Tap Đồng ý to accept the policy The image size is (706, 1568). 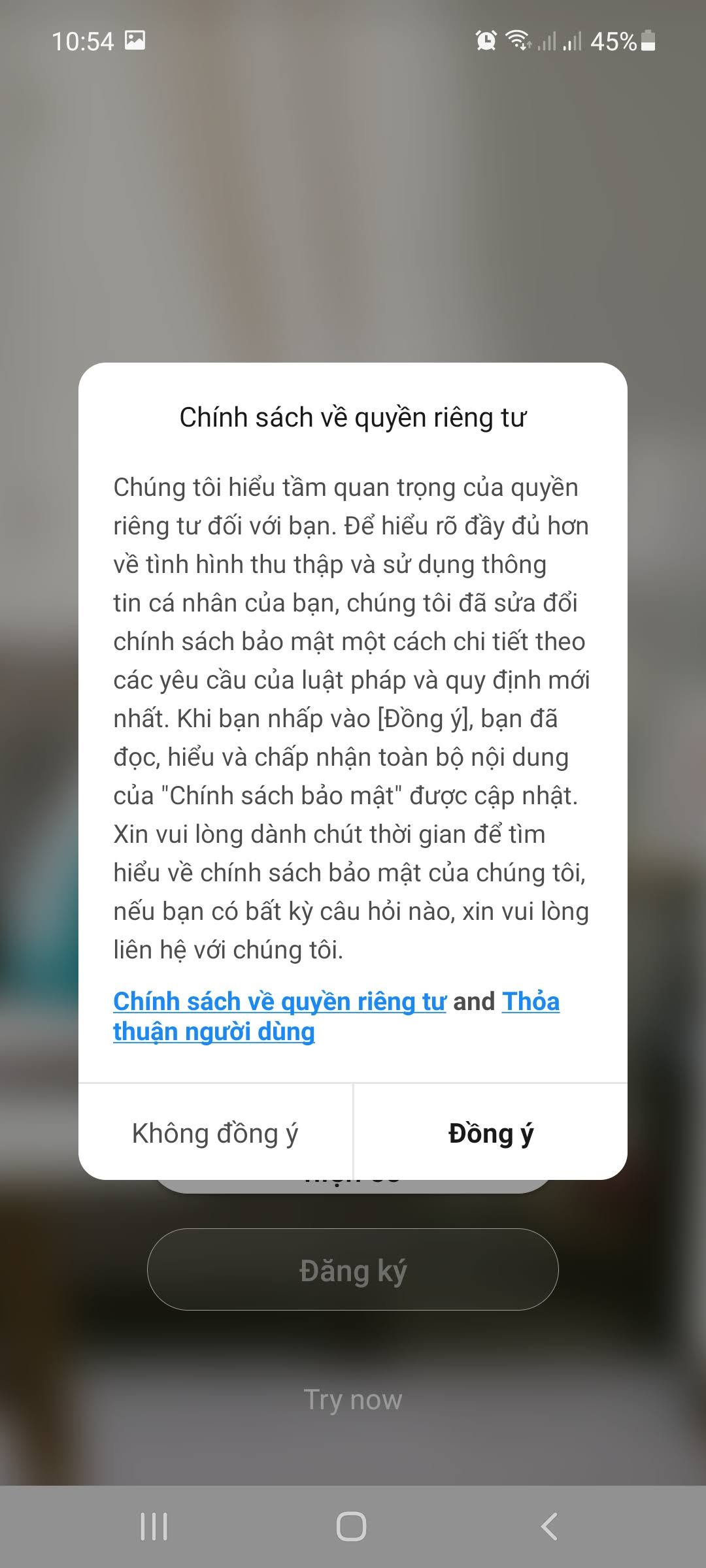pos(490,1133)
